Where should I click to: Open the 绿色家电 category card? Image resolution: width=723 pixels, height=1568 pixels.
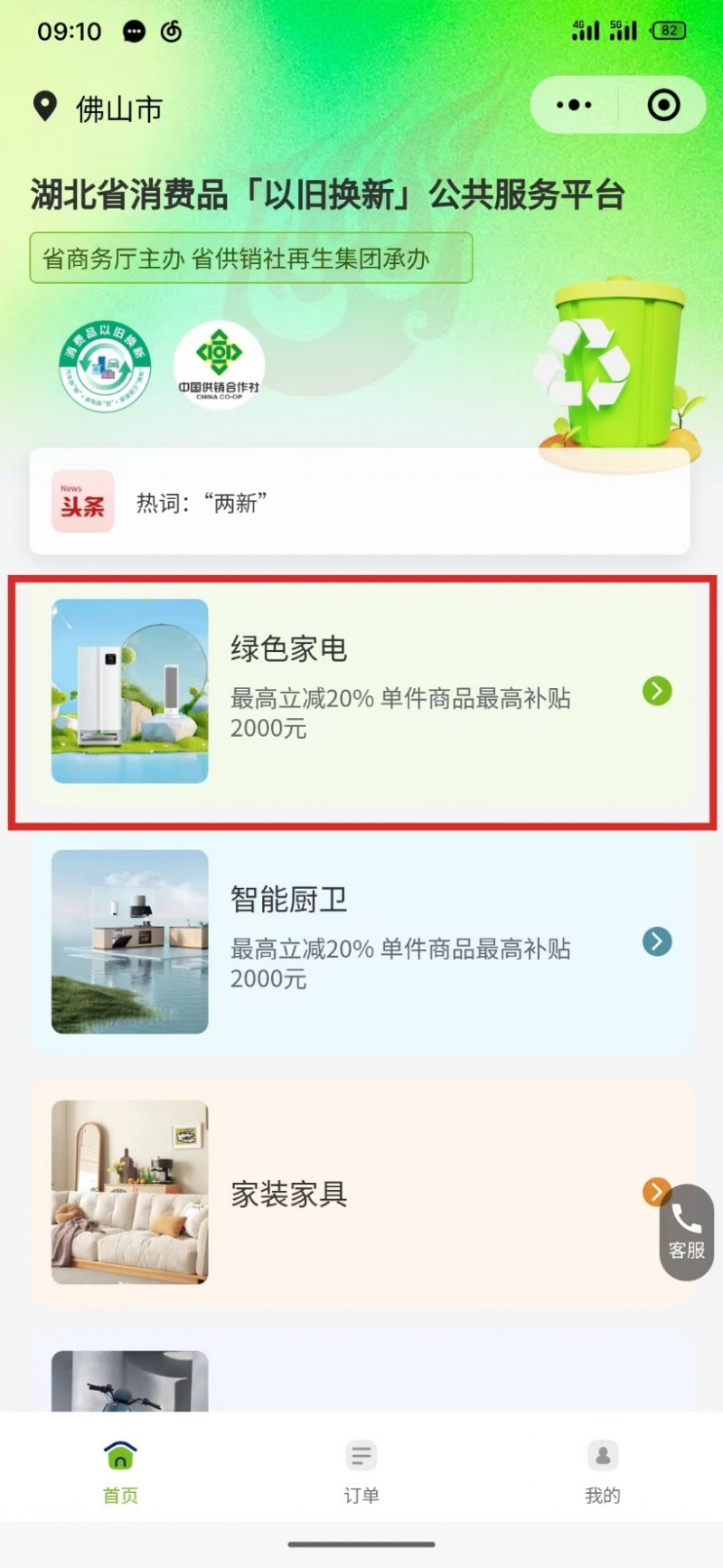(x=361, y=692)
